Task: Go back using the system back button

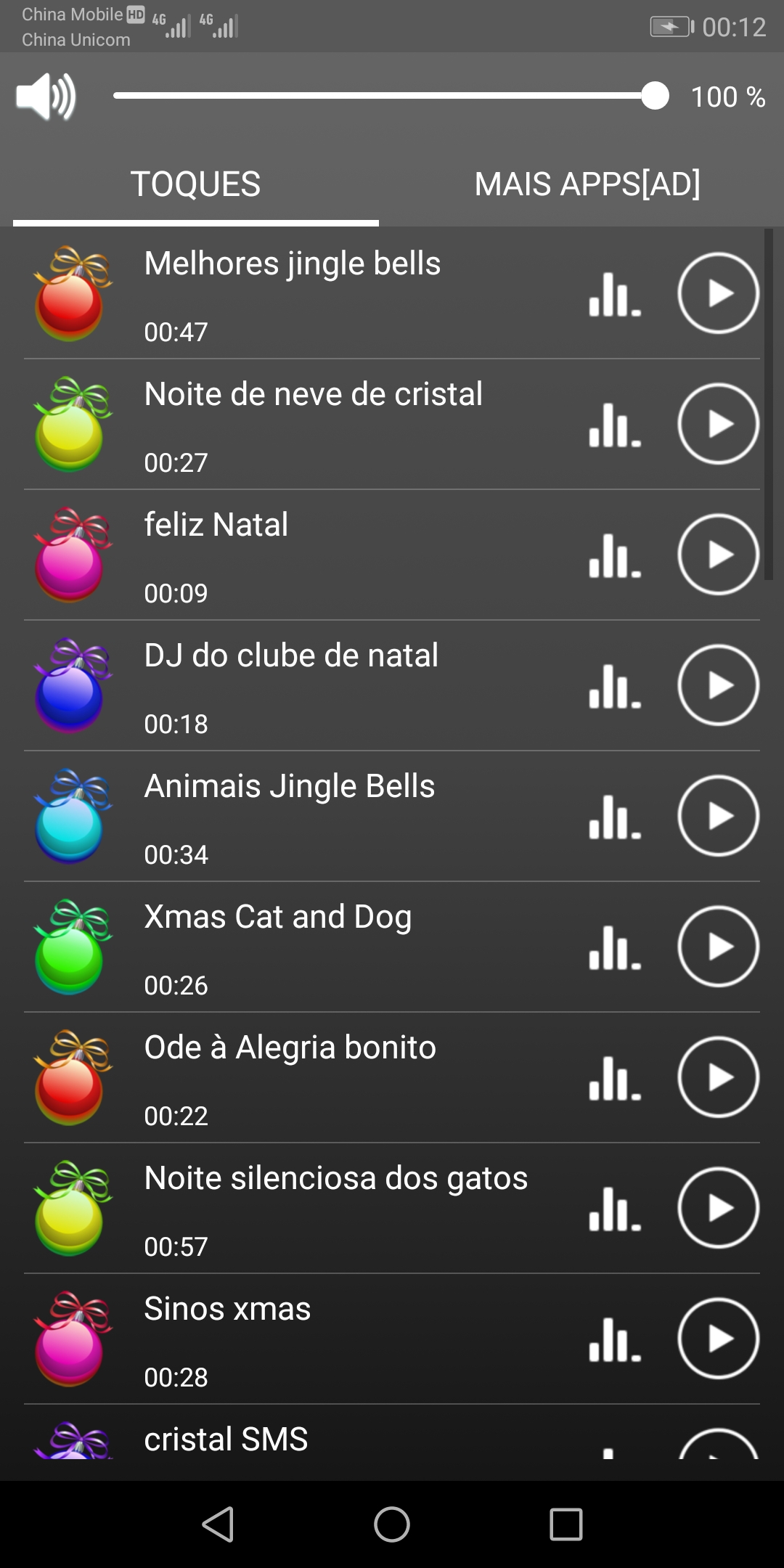Action: [x=218, y=1524]
